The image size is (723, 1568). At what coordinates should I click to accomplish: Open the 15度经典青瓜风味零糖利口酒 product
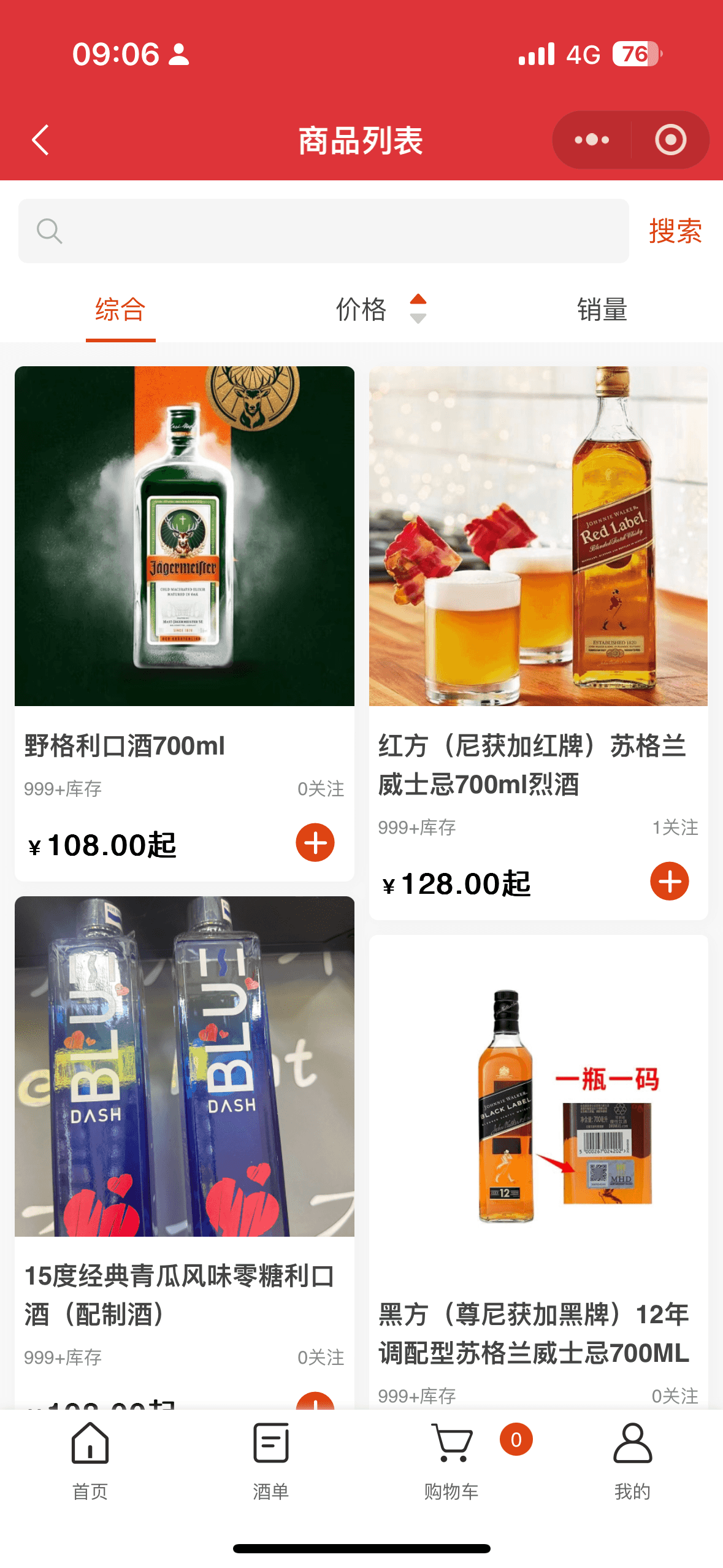(x=184, y=1066)
